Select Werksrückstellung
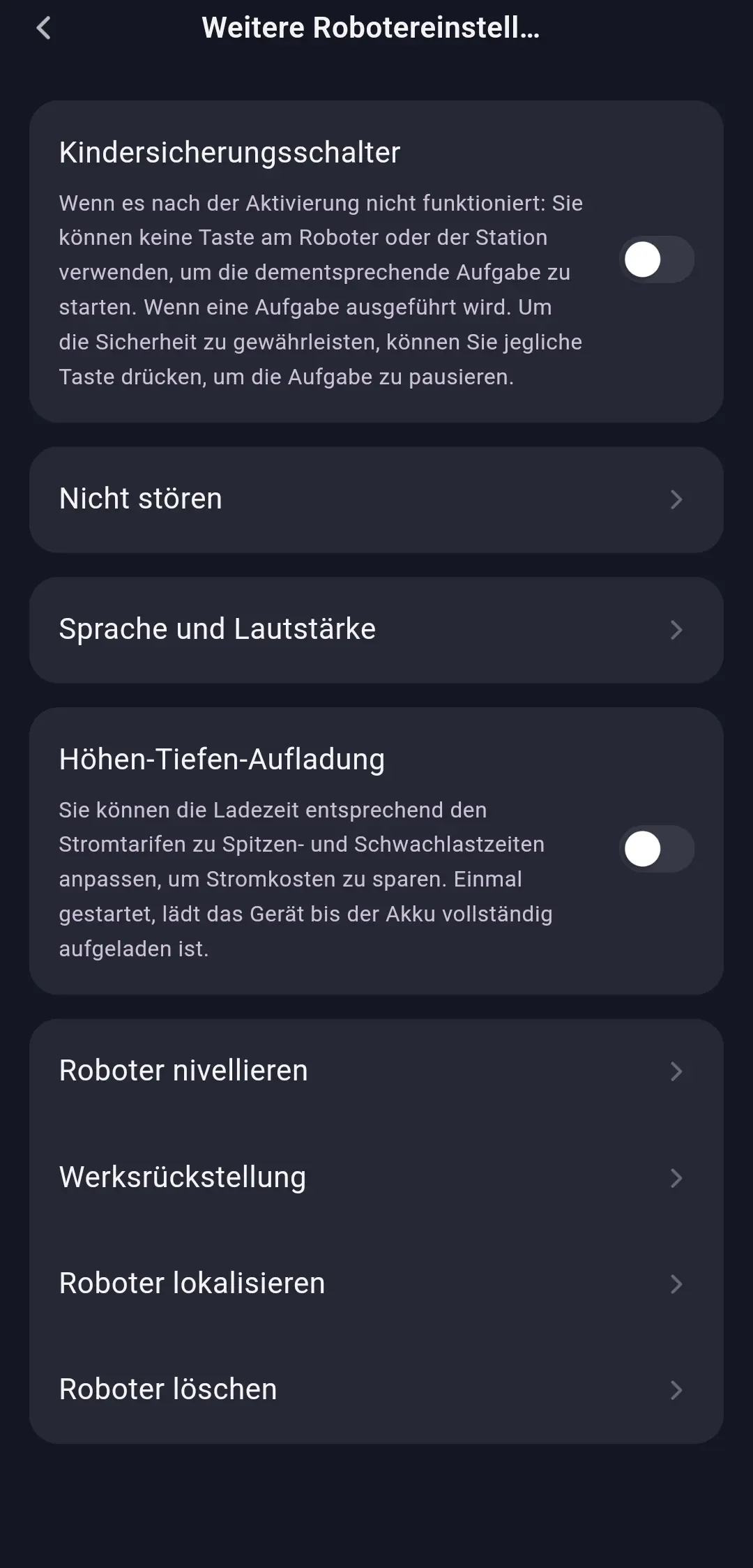The width and height of the screenshot is (753, 1568). click(x=376, y=1177)
